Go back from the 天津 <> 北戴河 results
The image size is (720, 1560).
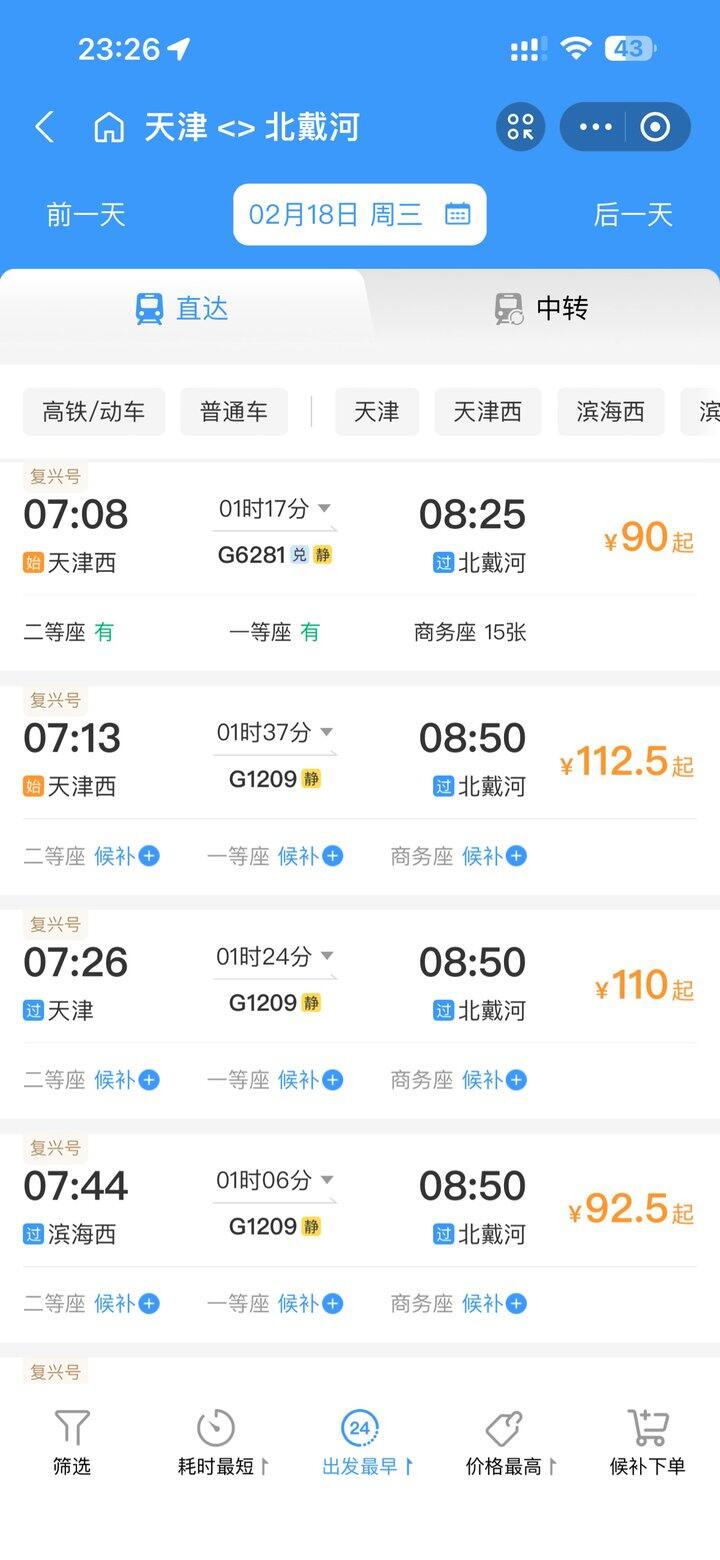coord(44,127)
